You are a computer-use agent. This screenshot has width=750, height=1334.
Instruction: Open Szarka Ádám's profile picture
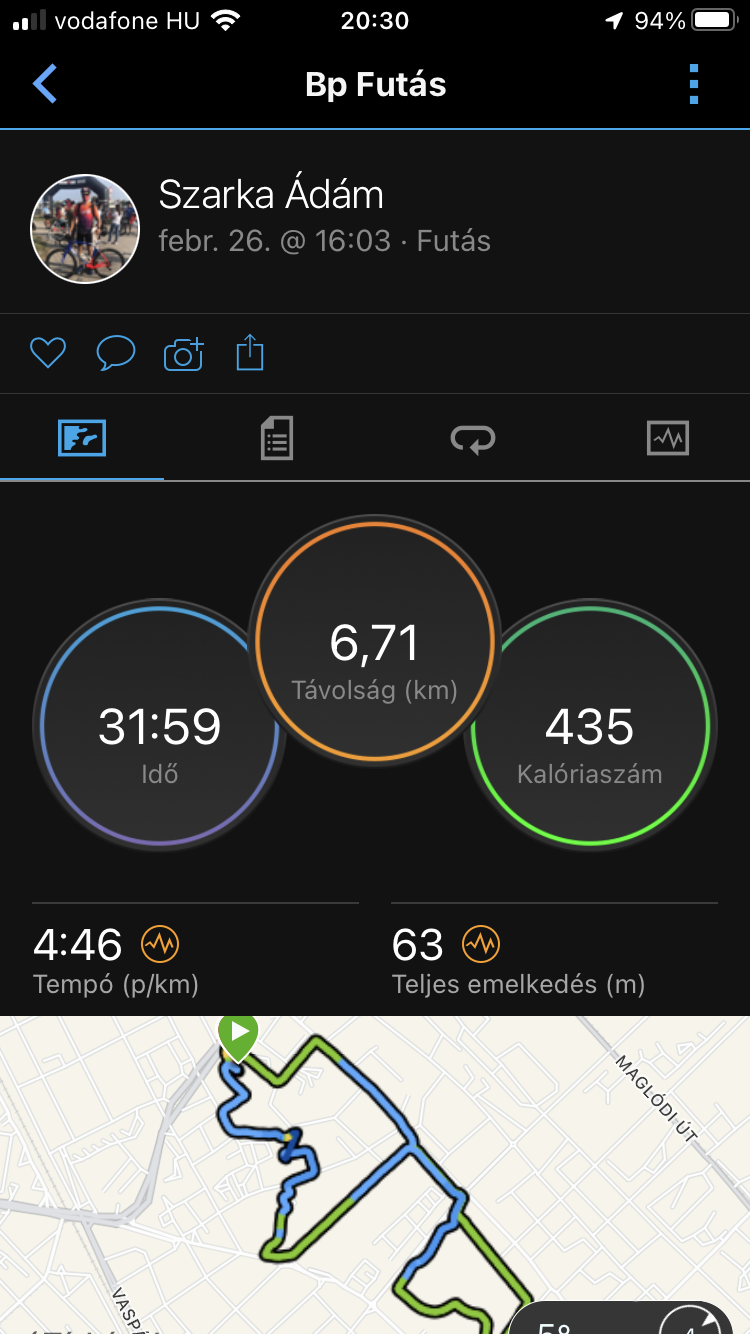pyautogui.click(x=85, y=229)
